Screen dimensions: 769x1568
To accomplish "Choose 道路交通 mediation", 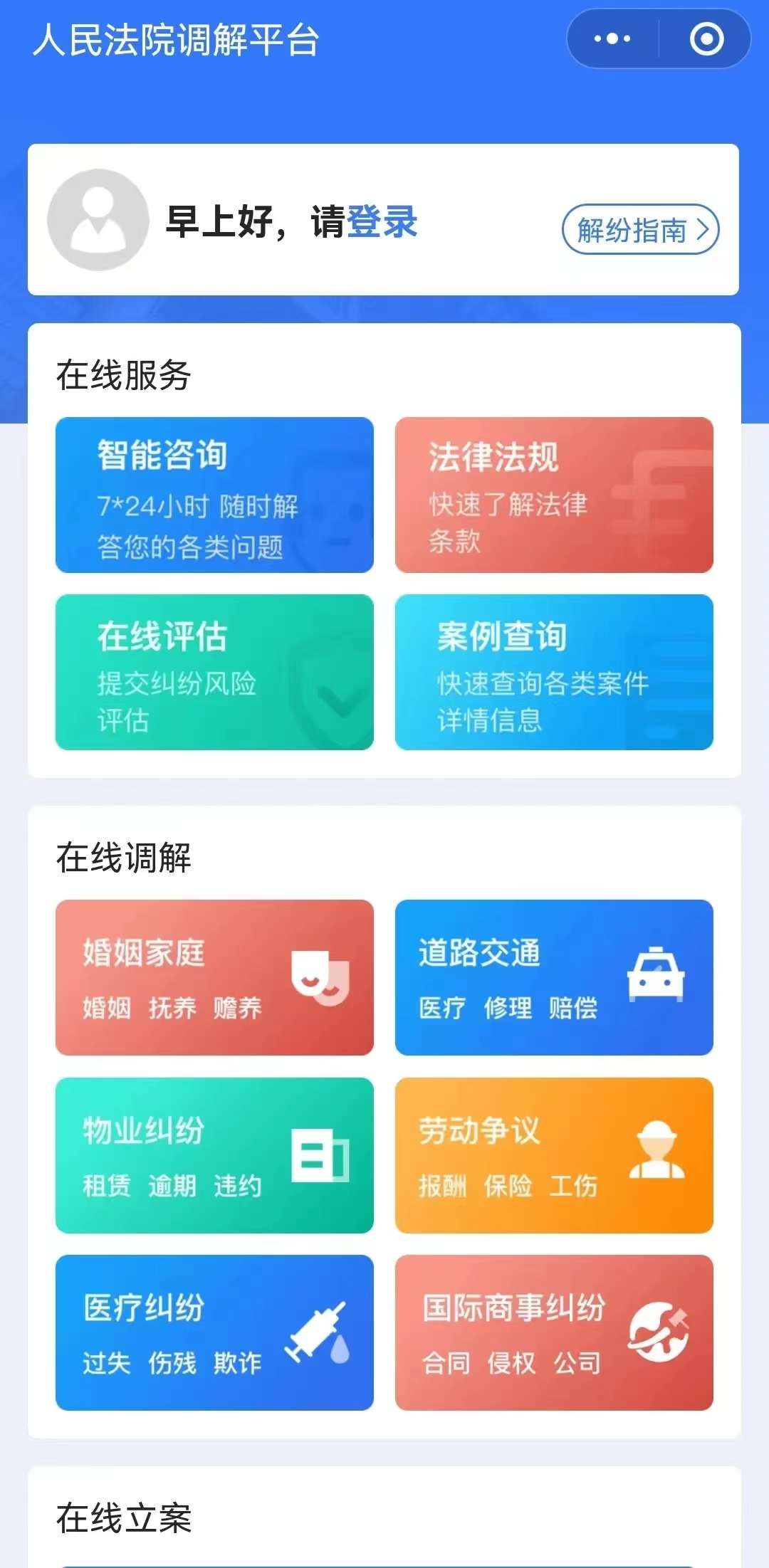I will [x=554, y=977].
